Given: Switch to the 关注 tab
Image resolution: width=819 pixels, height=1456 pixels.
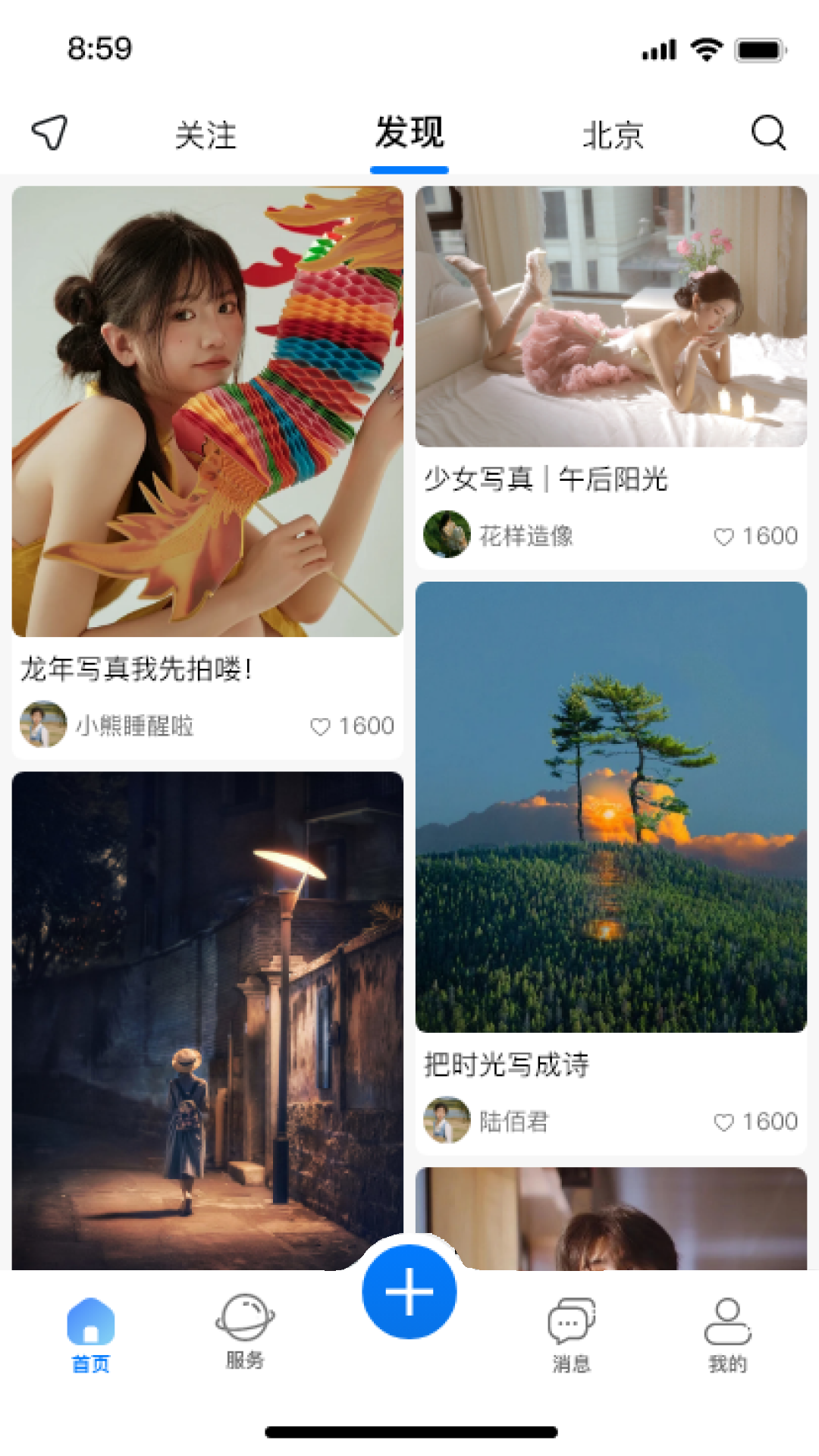Looking at the screenshot, I should click(x=206, y=135).
